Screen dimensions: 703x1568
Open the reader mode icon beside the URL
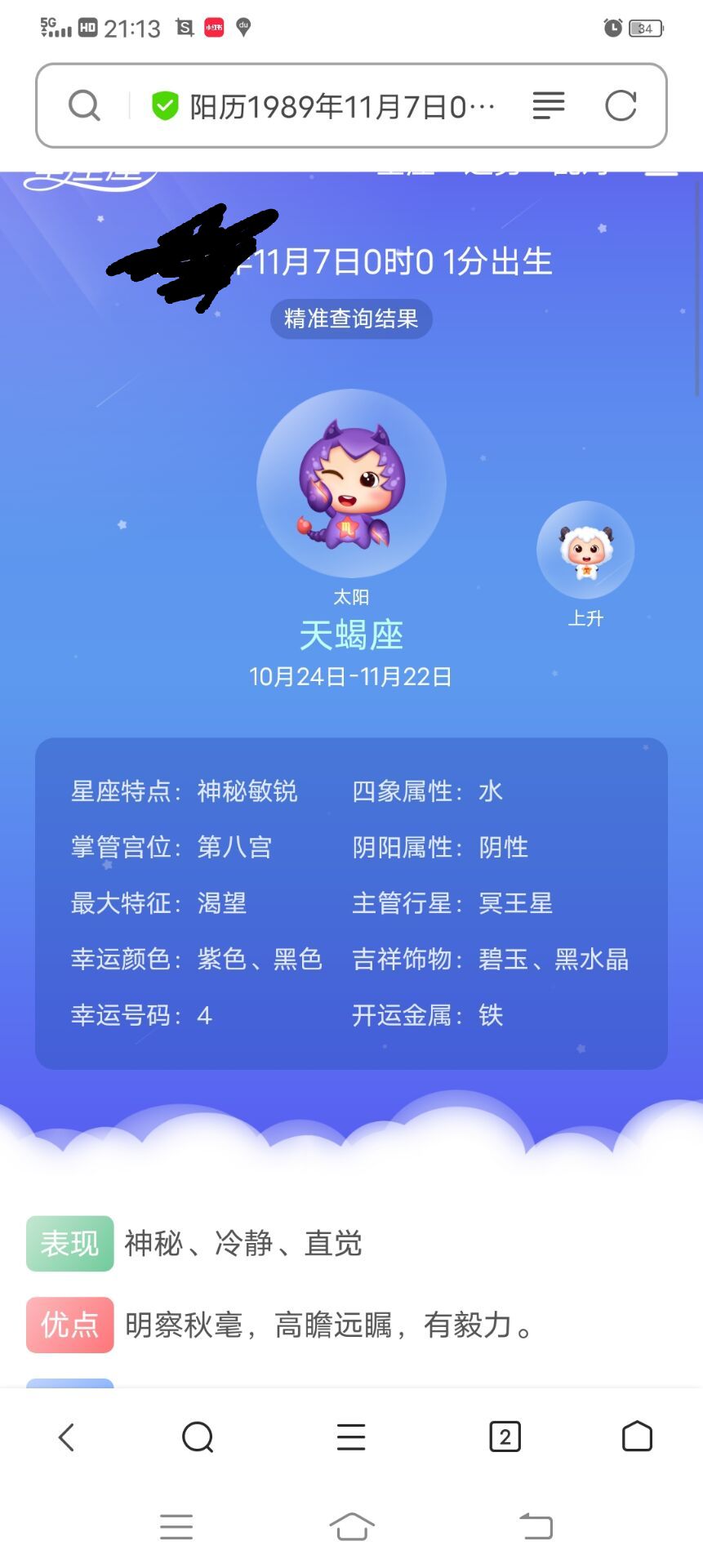(547, 105)
